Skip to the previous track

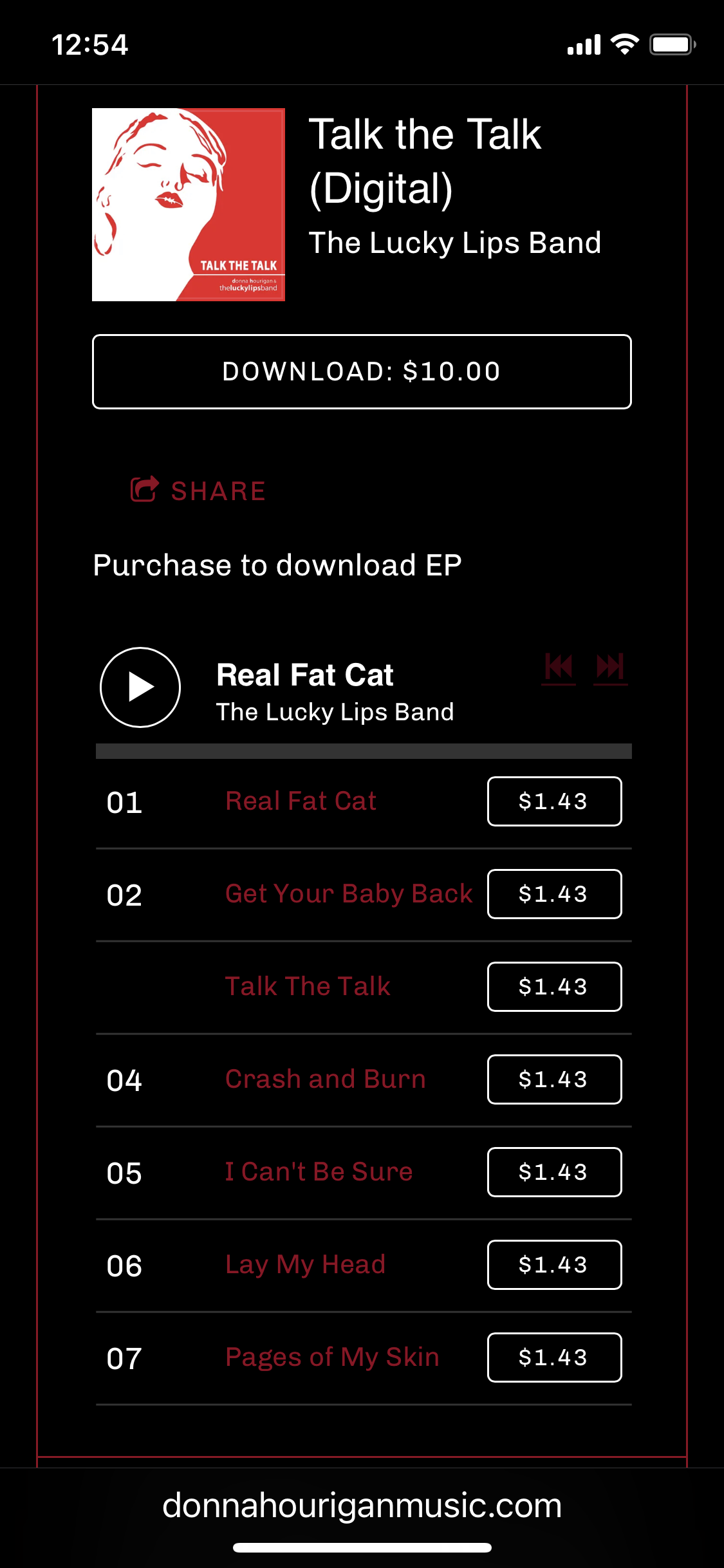pyautogui.click(x=559, y=667)
